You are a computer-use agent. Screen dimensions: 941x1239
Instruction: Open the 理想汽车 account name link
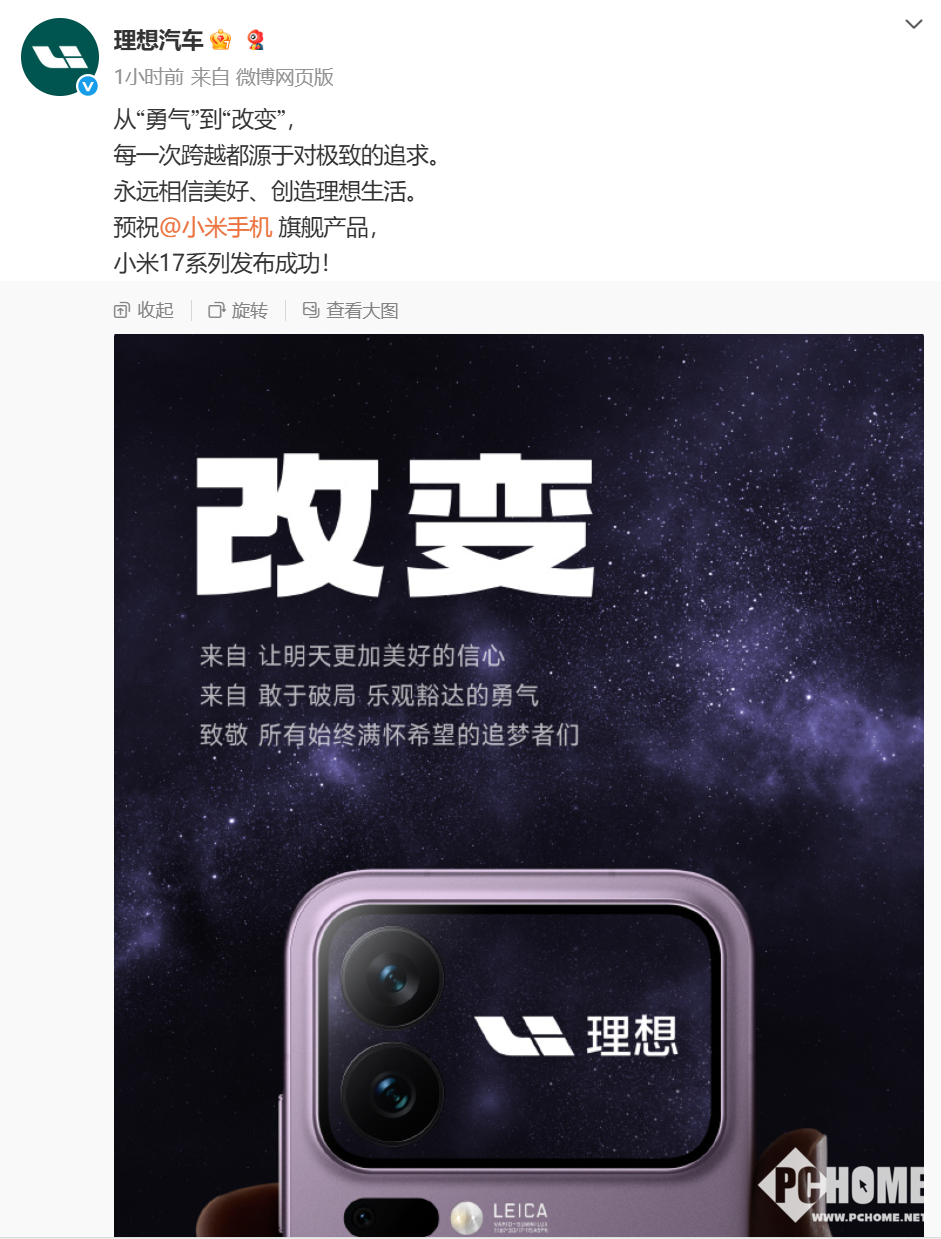coord(158,41)
